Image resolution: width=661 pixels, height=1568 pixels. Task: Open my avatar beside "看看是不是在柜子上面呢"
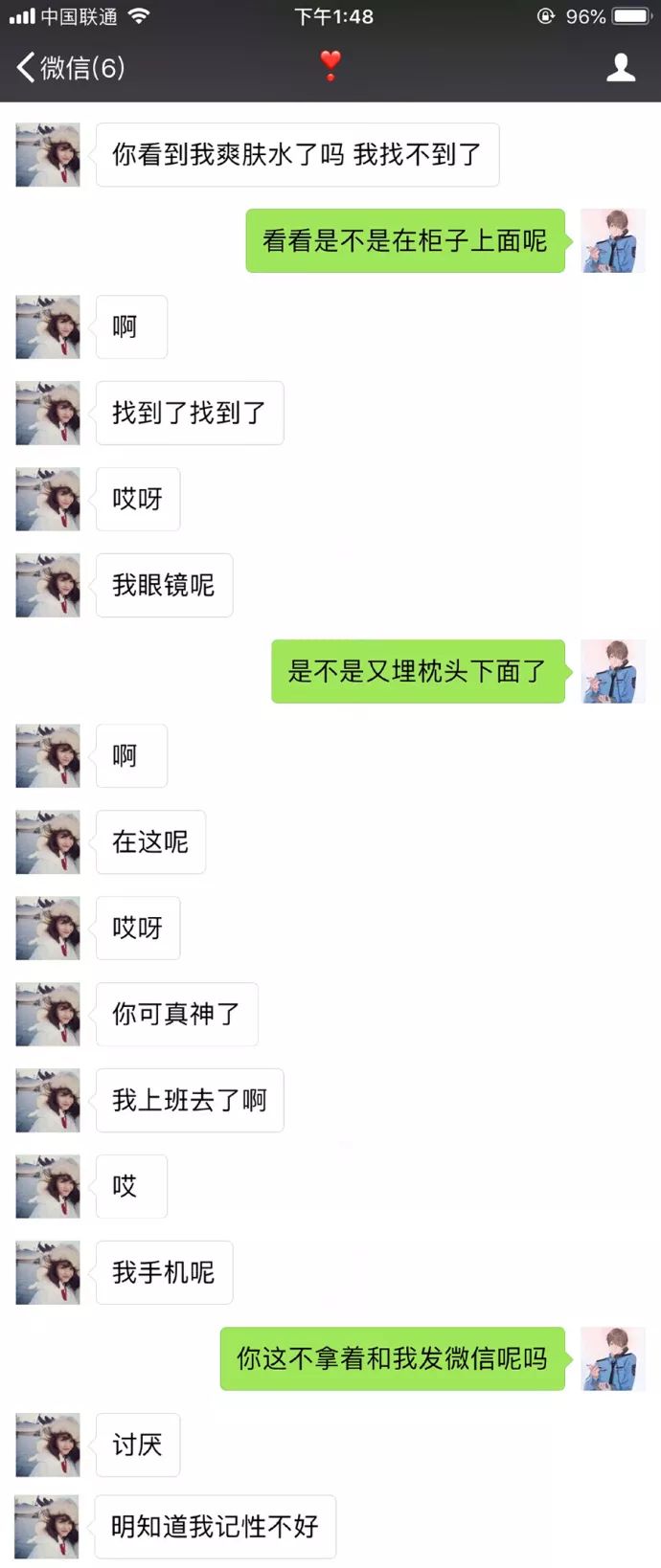point(613,240)
